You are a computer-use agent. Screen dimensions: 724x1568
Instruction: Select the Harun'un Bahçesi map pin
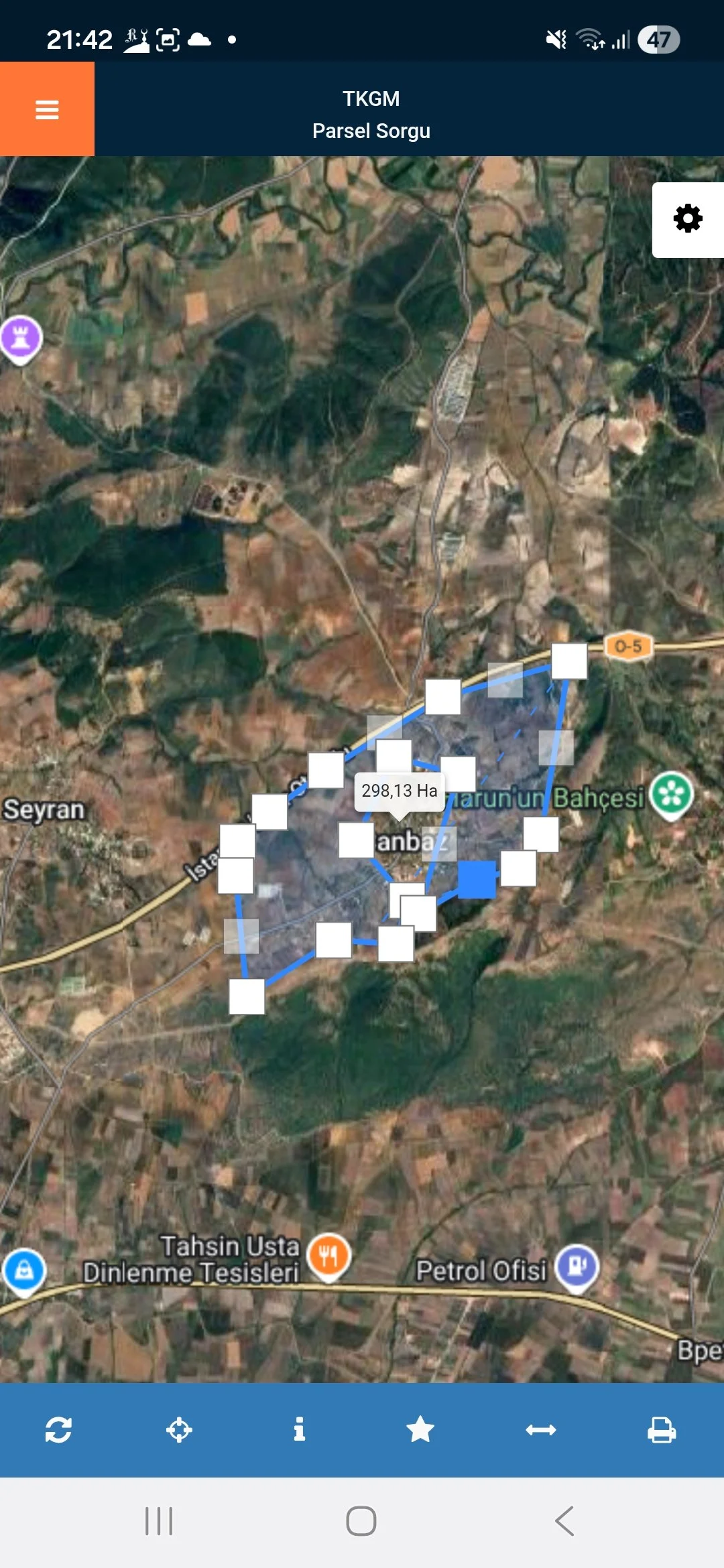tap(671, 794)
